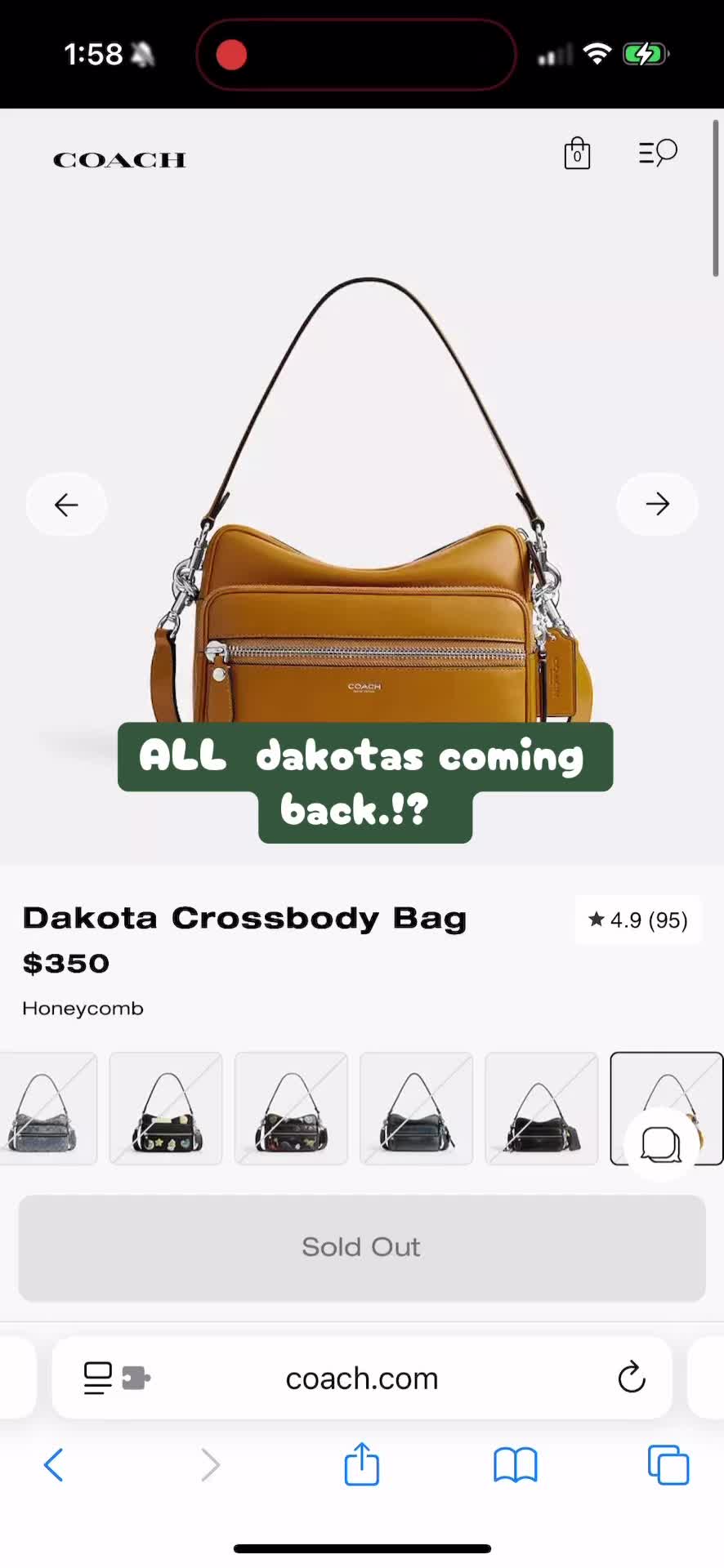This screenshot has height=1568, width=724.
Task: Go to the Coach home page logo
Action: click(x=119, y=160)
